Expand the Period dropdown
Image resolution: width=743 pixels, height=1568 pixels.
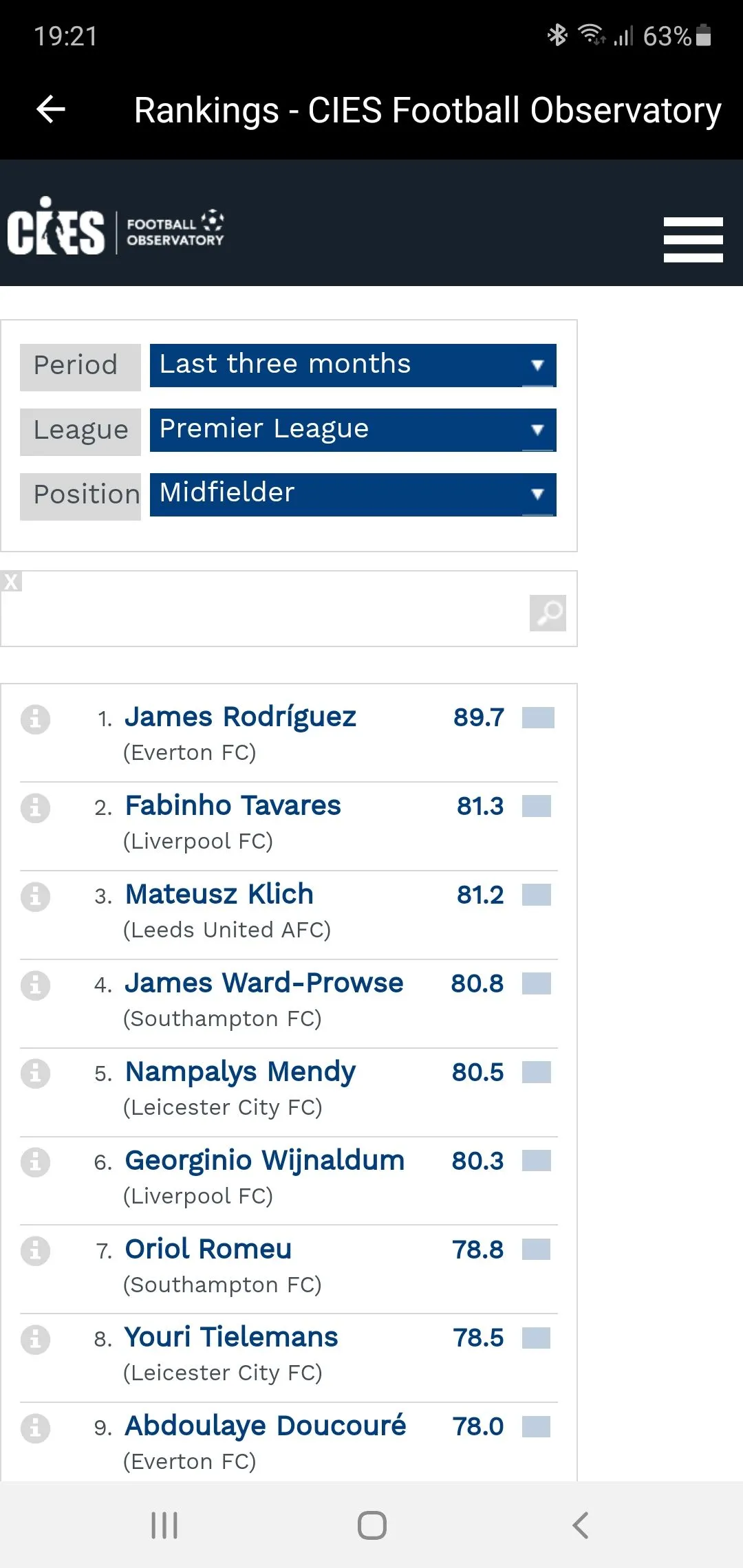(x=352, y=365)
